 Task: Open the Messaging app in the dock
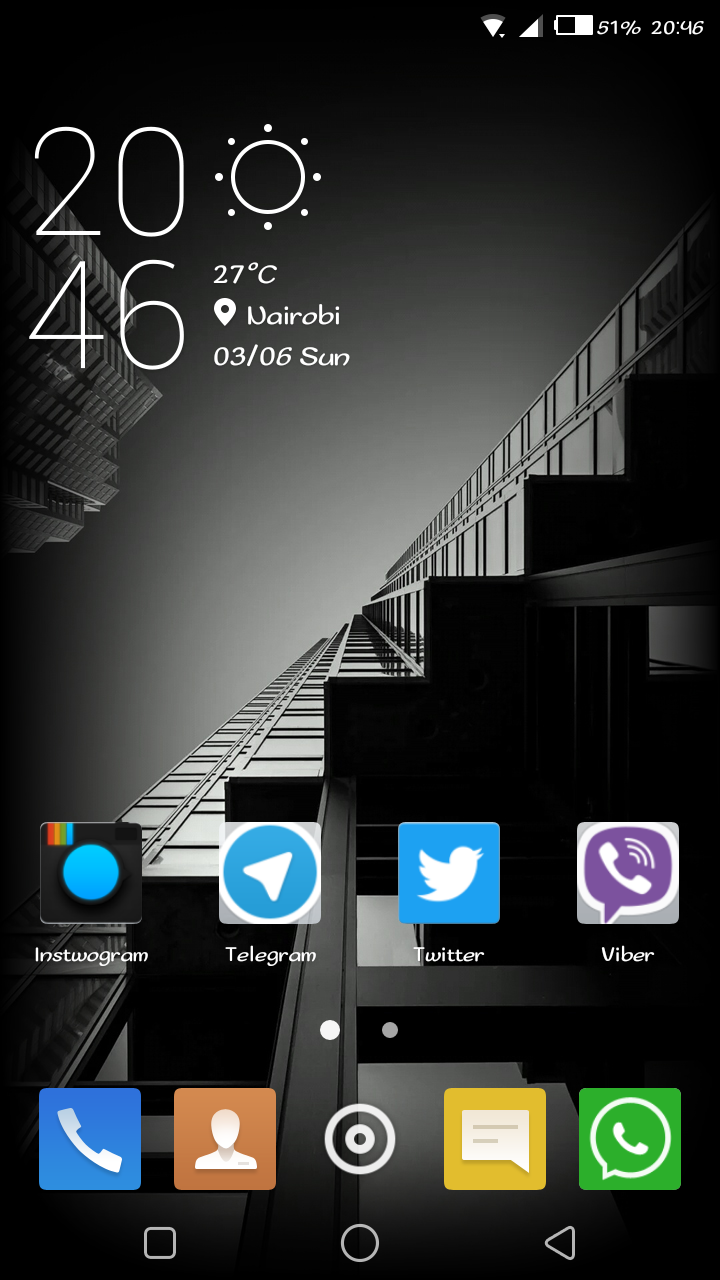pyautogui.click(x=495, y=1139)
